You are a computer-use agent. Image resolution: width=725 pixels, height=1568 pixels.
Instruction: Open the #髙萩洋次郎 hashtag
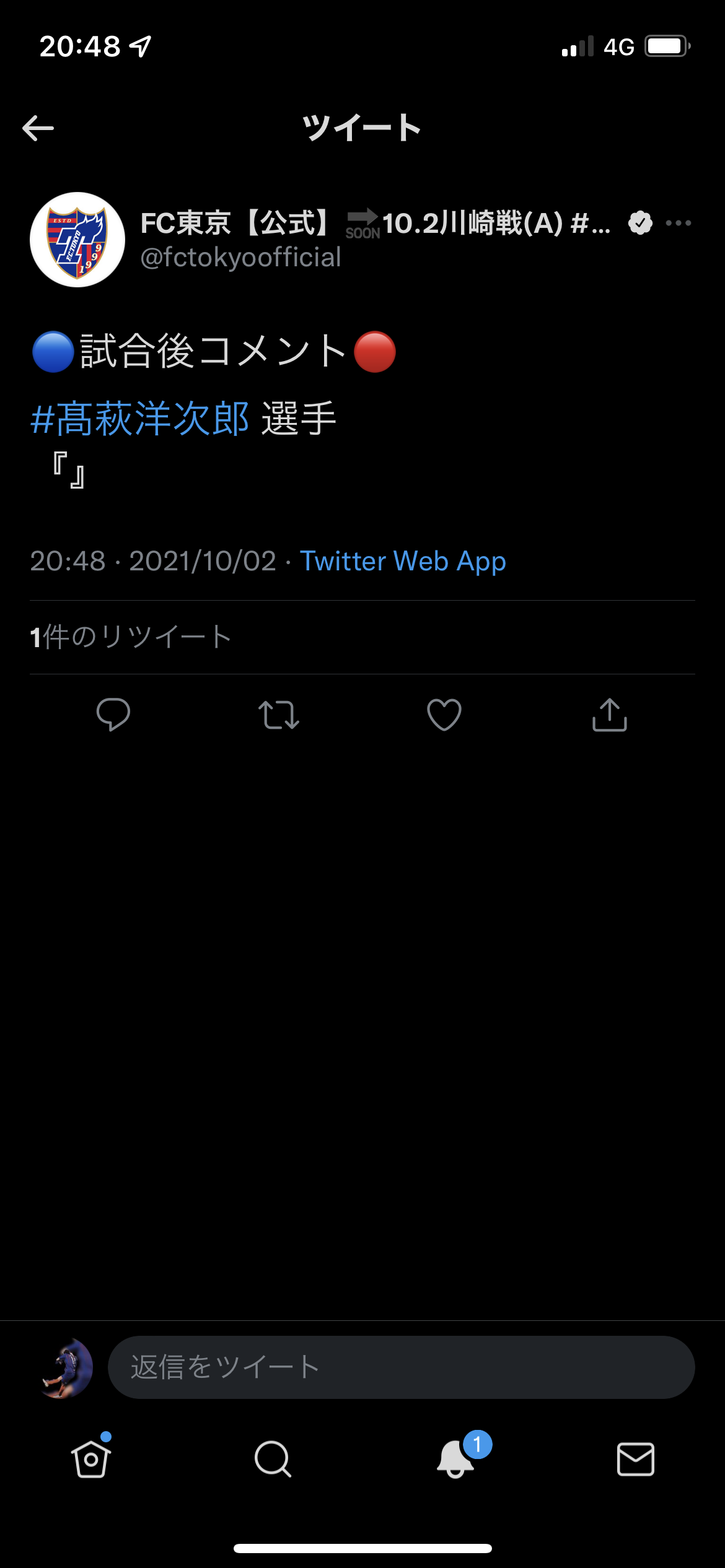[x=140, y=419]
